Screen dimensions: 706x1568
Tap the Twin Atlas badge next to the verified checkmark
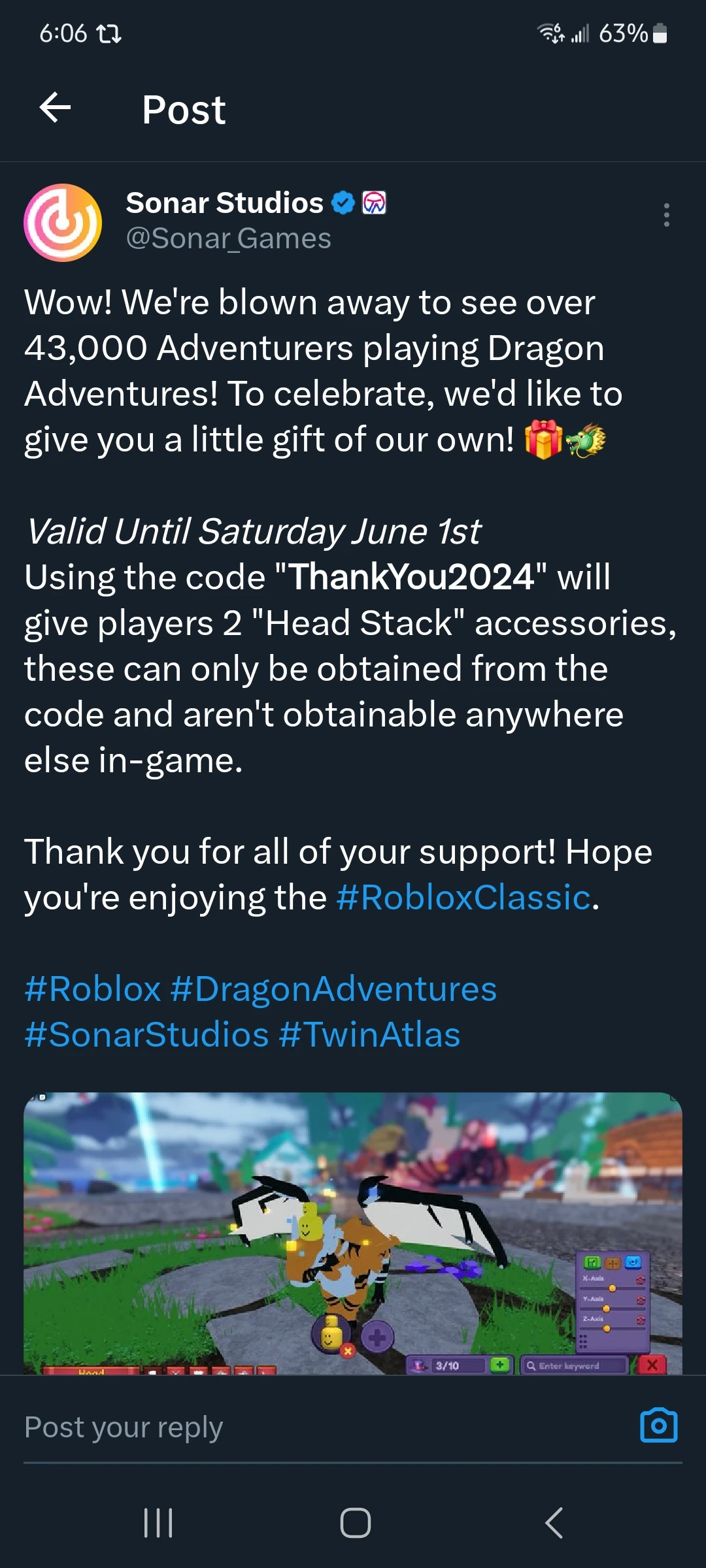click(374, 203)
